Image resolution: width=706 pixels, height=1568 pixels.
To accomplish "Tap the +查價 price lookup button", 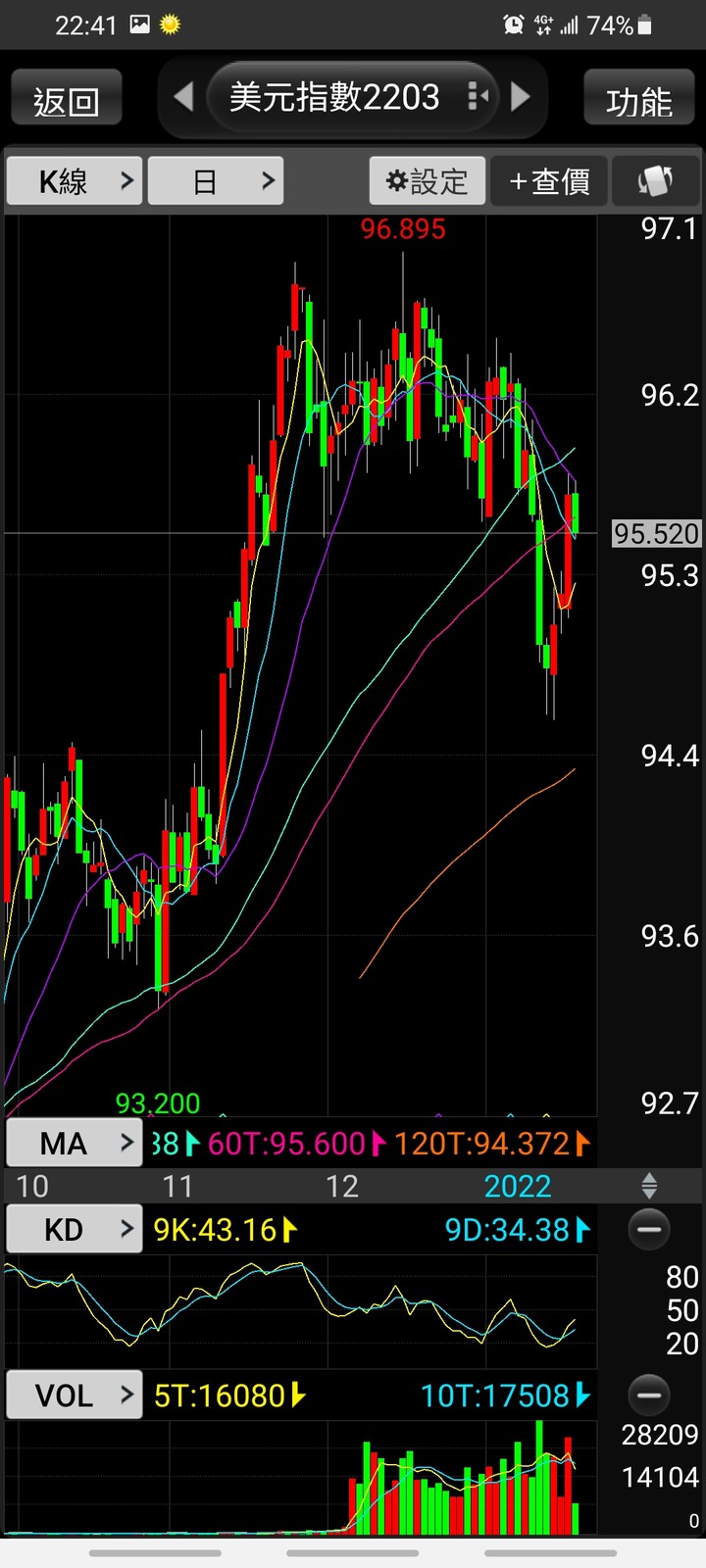I will pyautogui.click(x=549, y=181).
